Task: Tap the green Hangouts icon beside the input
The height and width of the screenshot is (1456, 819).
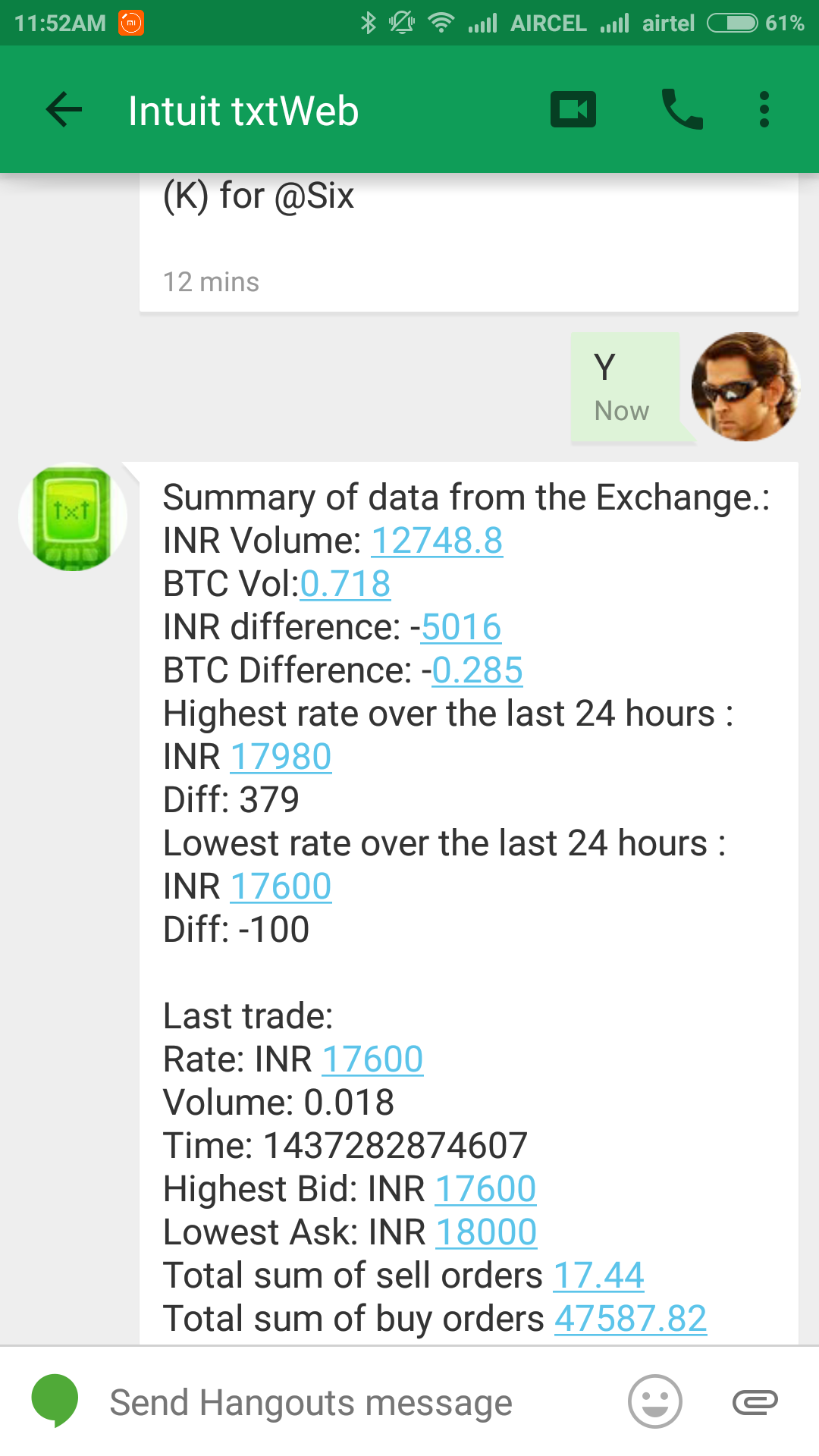Action: click(x=55, y=1400)
